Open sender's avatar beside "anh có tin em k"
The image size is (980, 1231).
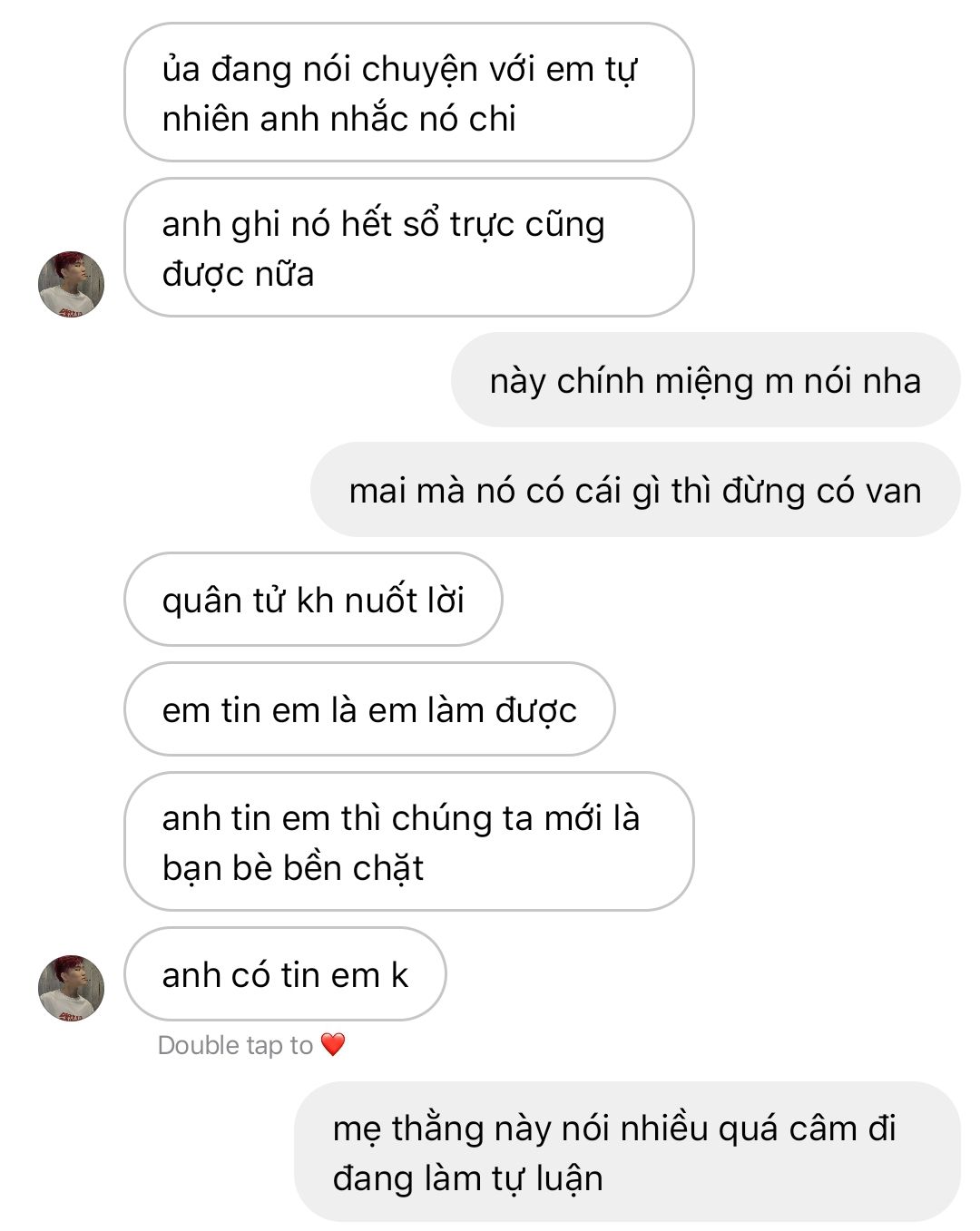click(x=71, y=987)
